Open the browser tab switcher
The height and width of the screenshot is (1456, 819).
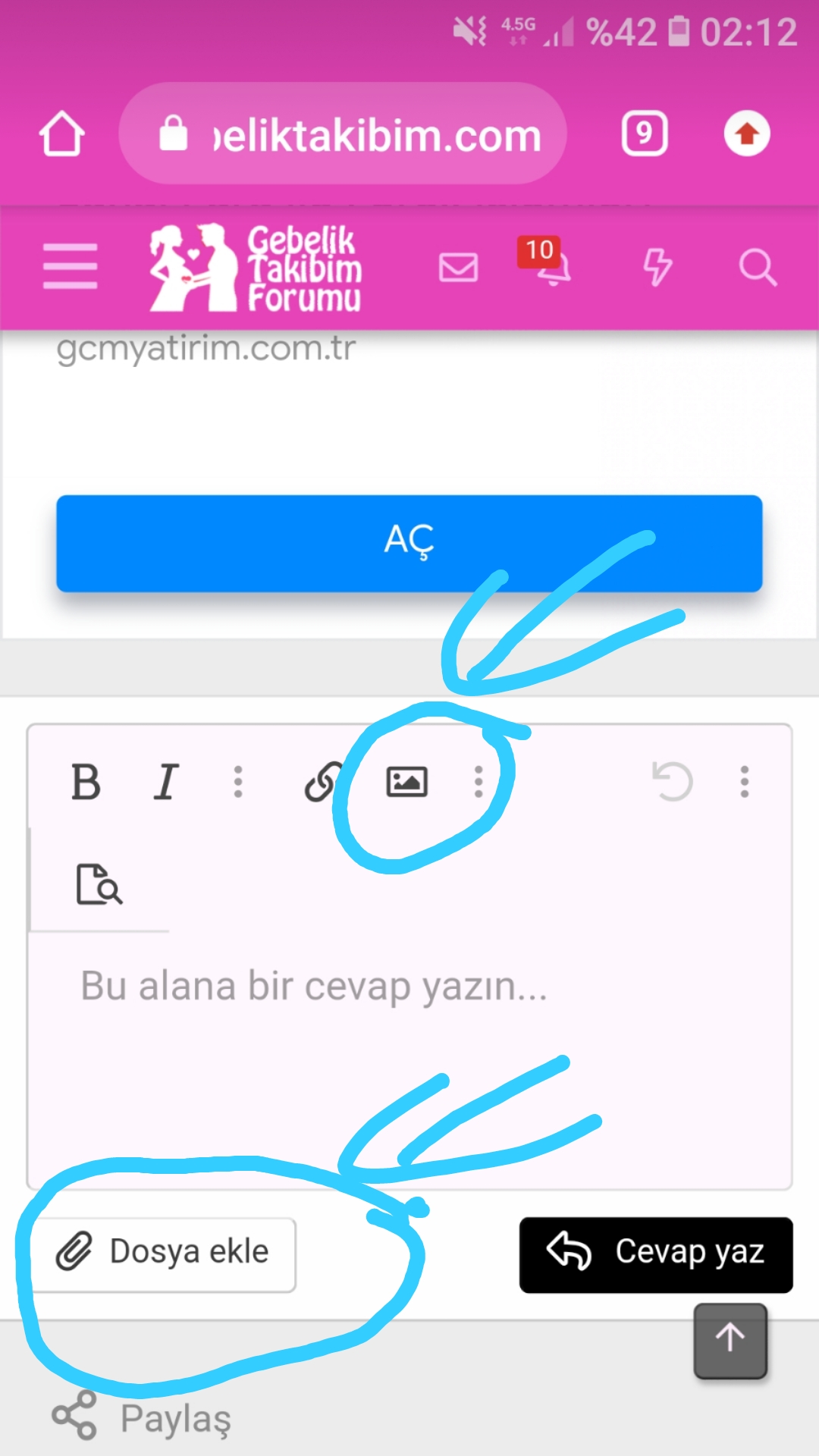645,134
